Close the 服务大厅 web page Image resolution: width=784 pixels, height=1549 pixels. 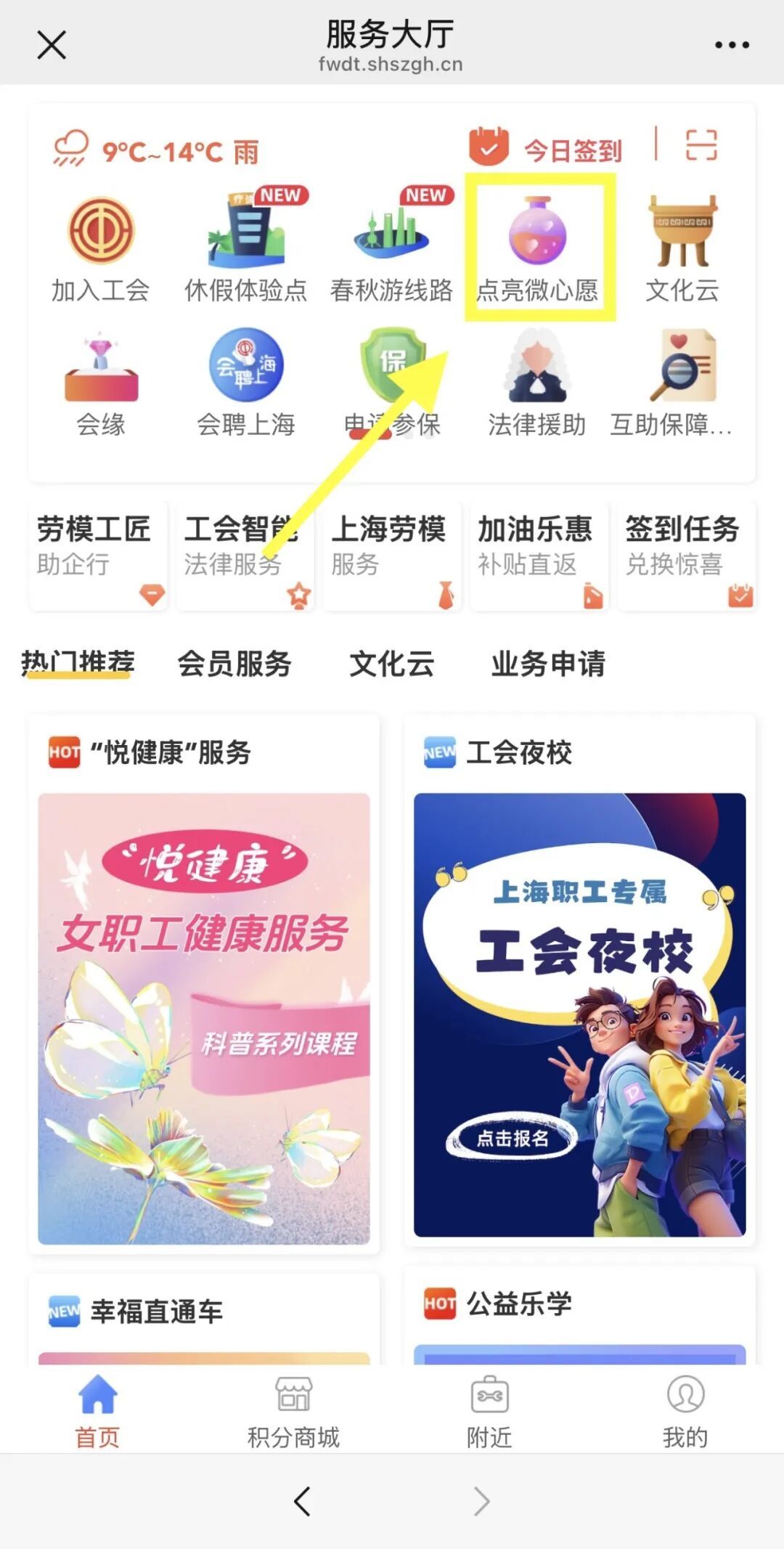click(x=52, y=45)
